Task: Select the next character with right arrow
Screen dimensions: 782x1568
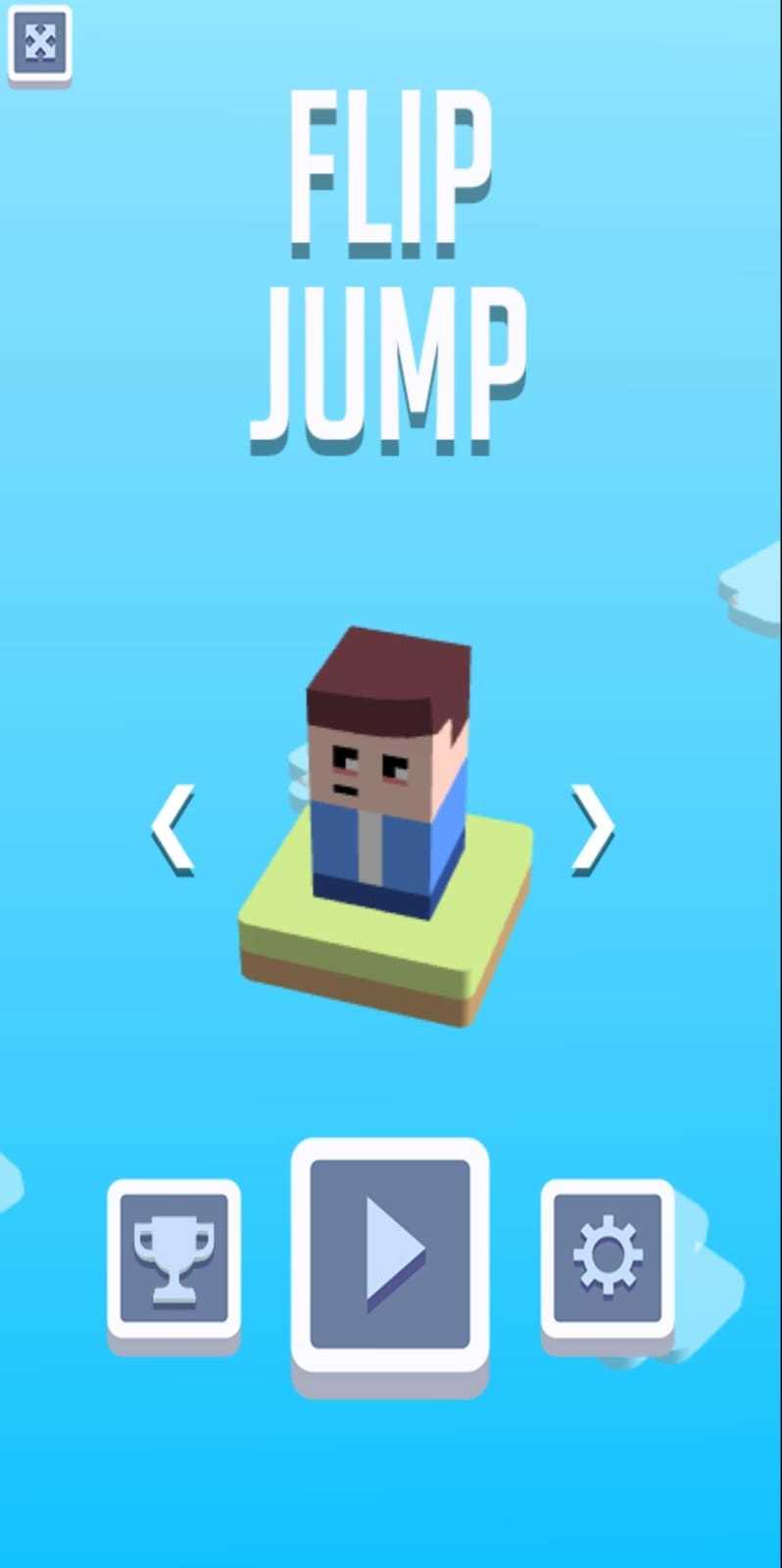Action: (x=592, y=829)
